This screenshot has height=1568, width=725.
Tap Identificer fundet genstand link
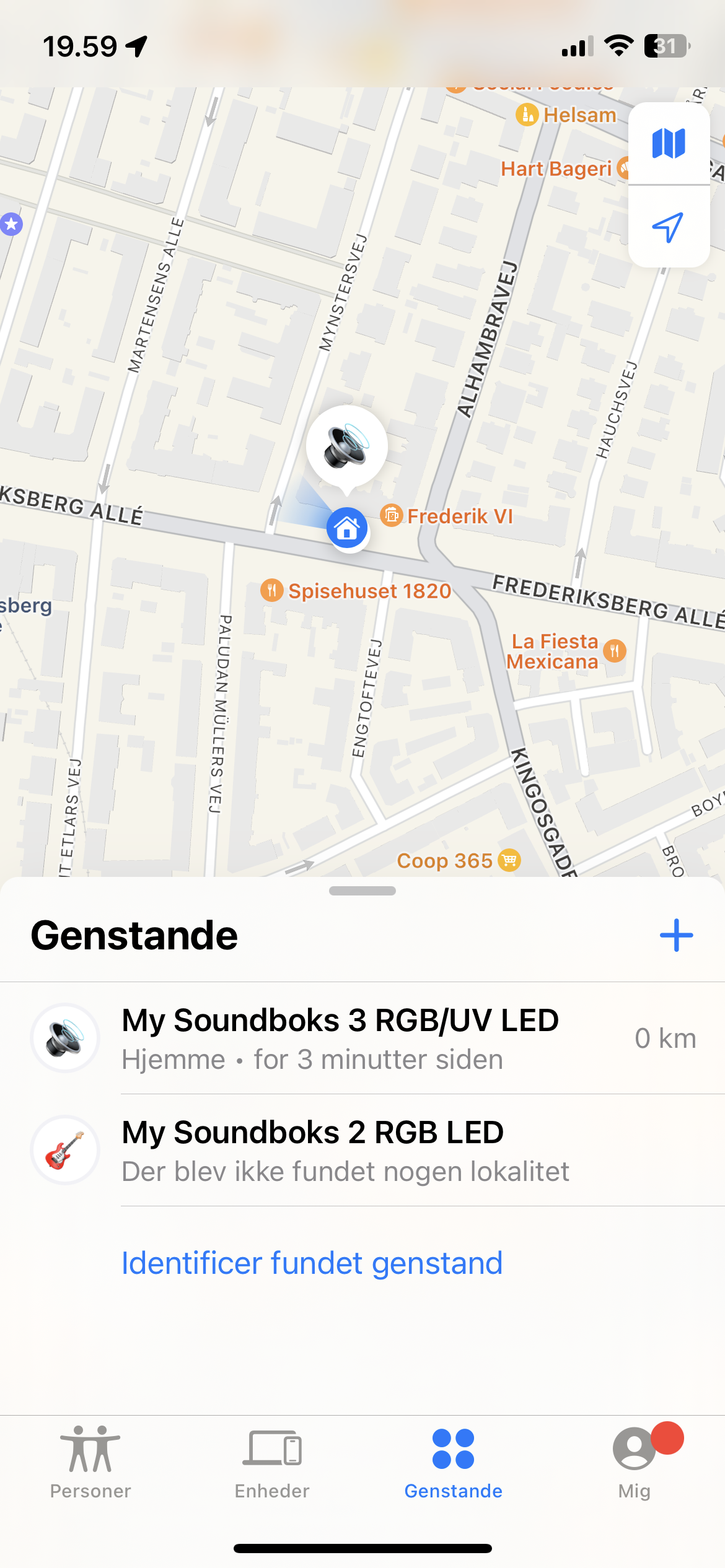312,1263
